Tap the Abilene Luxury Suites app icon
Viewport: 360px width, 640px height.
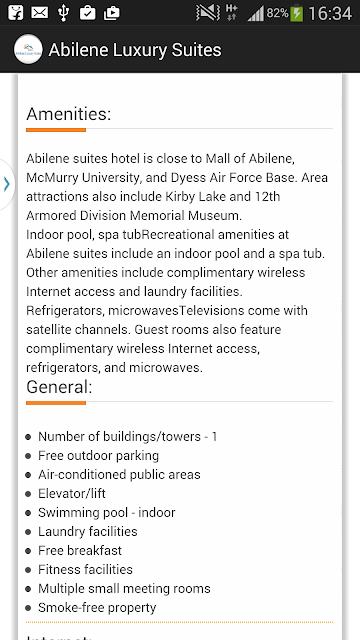pyautogui.click(x=28, y=50)
